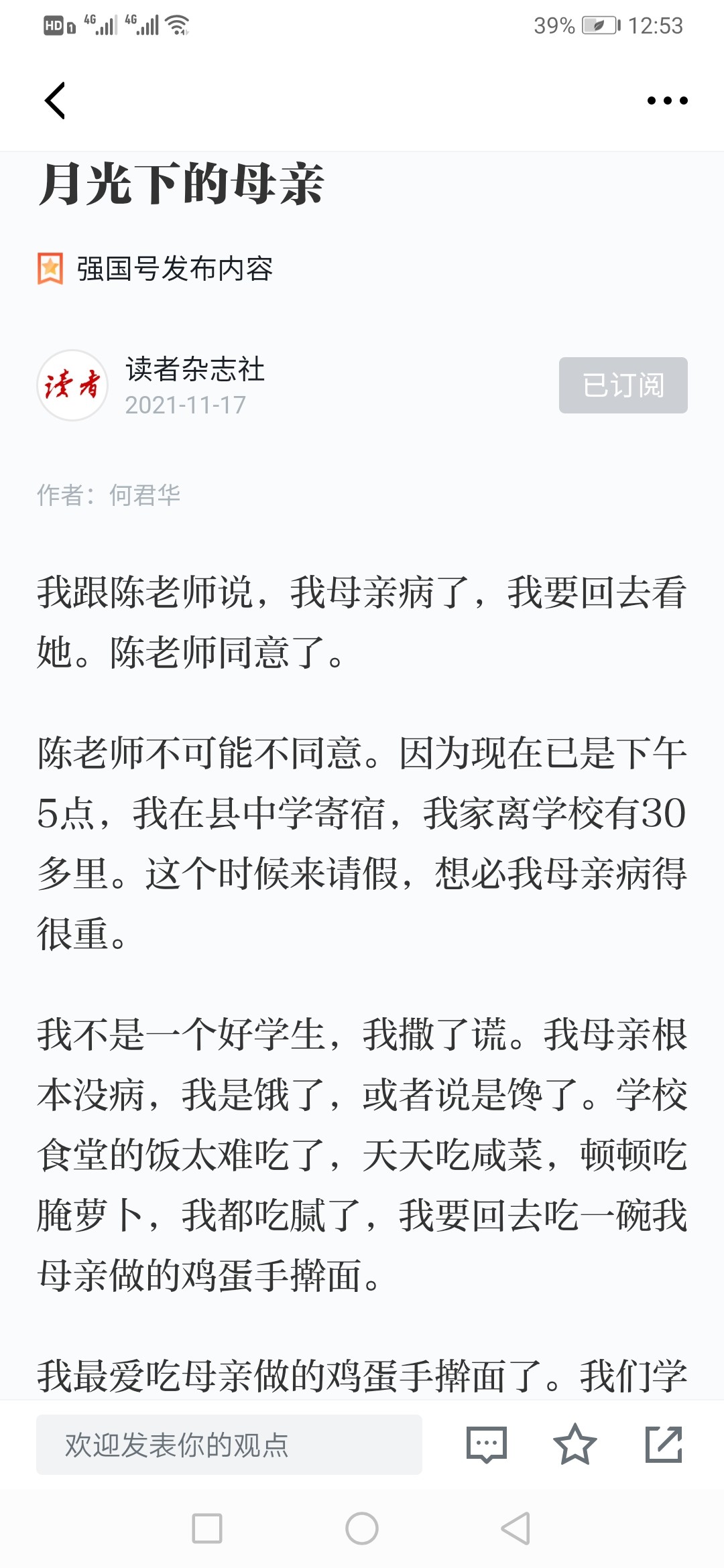
Task: Tap the 已订阅 subscribed button
Action: point(623,385)
